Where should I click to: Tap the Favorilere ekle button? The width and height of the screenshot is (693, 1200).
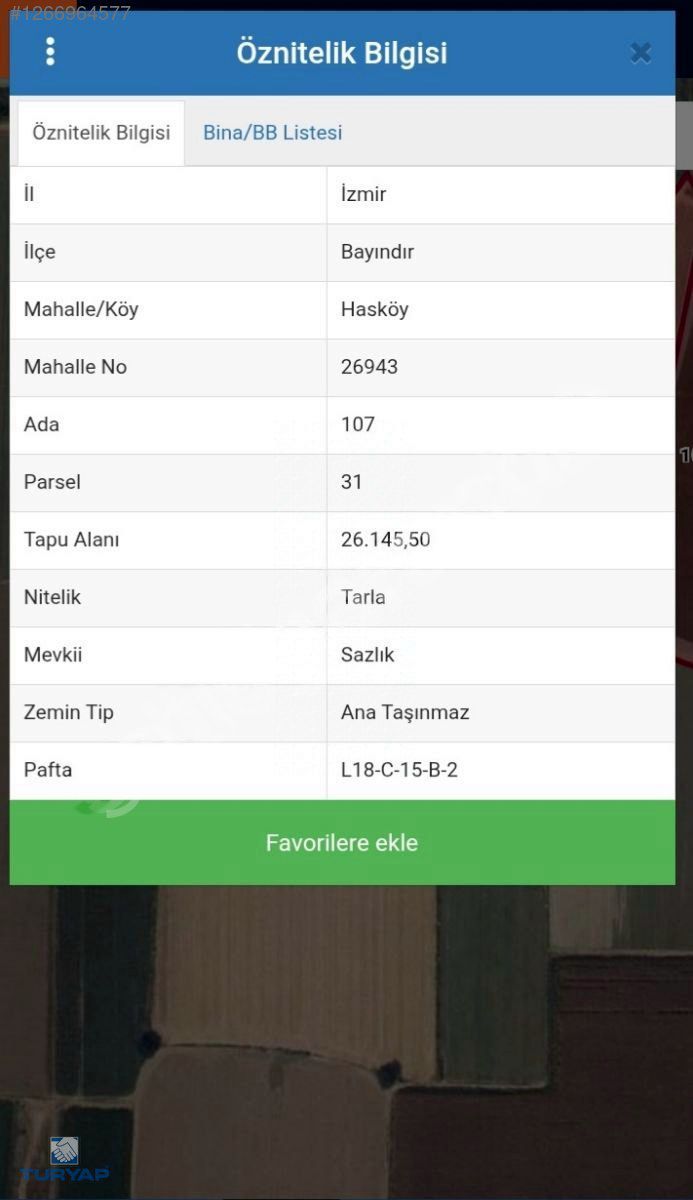(x=342, y=843)
